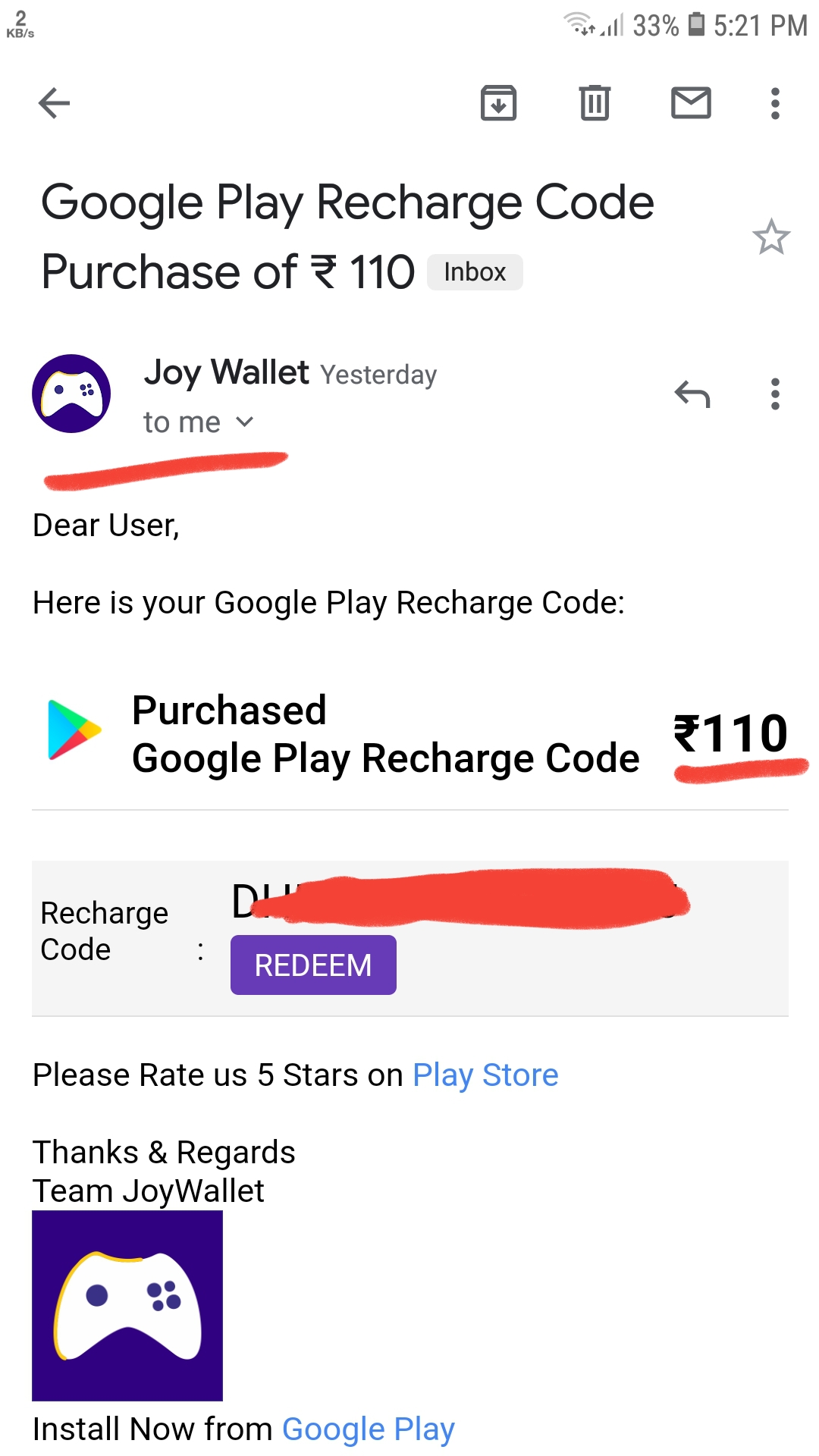Open the top app bar overflow menu
819x1456 pixels.
tap(774, 103)
